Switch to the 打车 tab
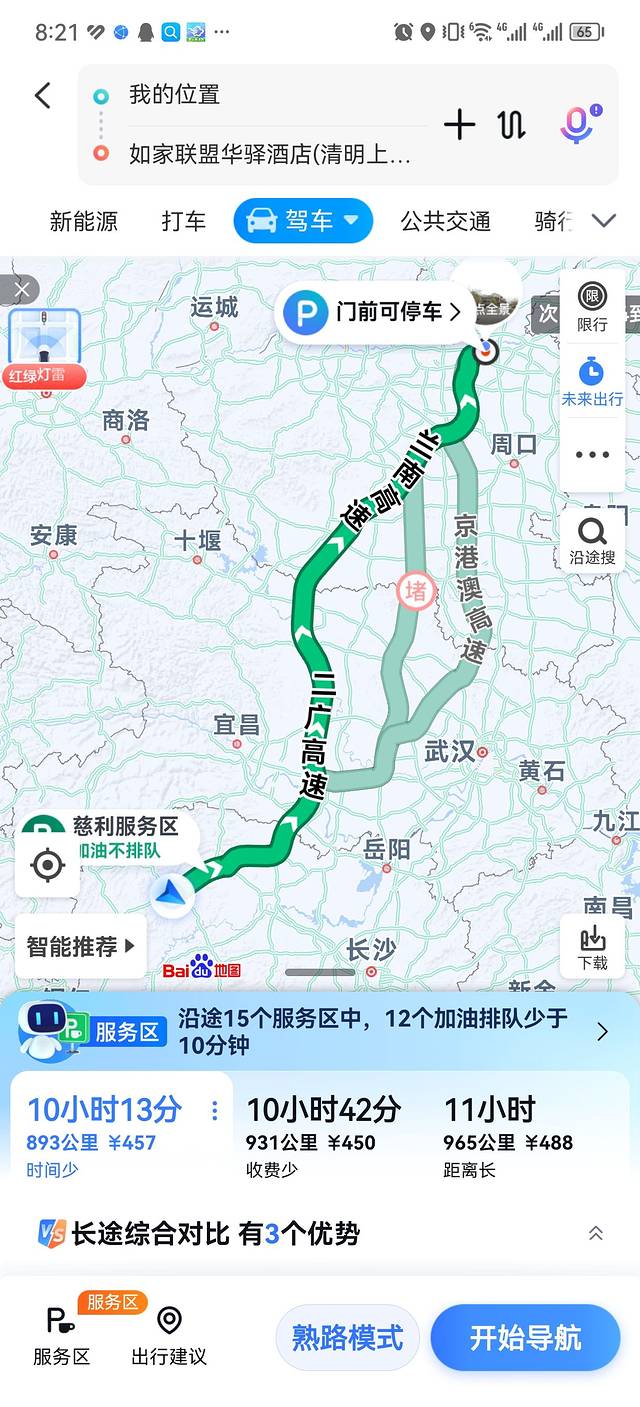Image resolution: width=640 pixels, height=1407 pixels. pyautogui.click(x=184, y=221)
